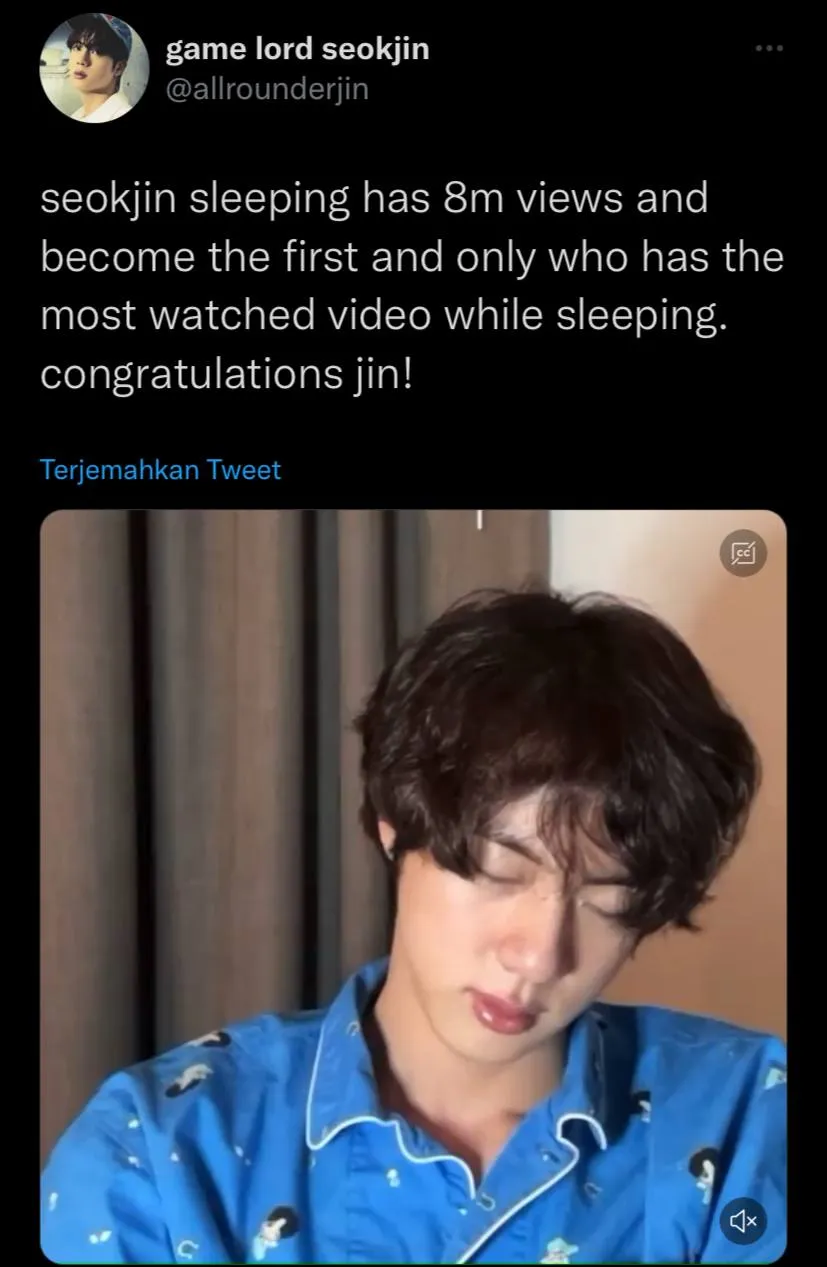827x1267 pixels.
Task: Unmute the video sound
Action: (x=743, y=1220)
